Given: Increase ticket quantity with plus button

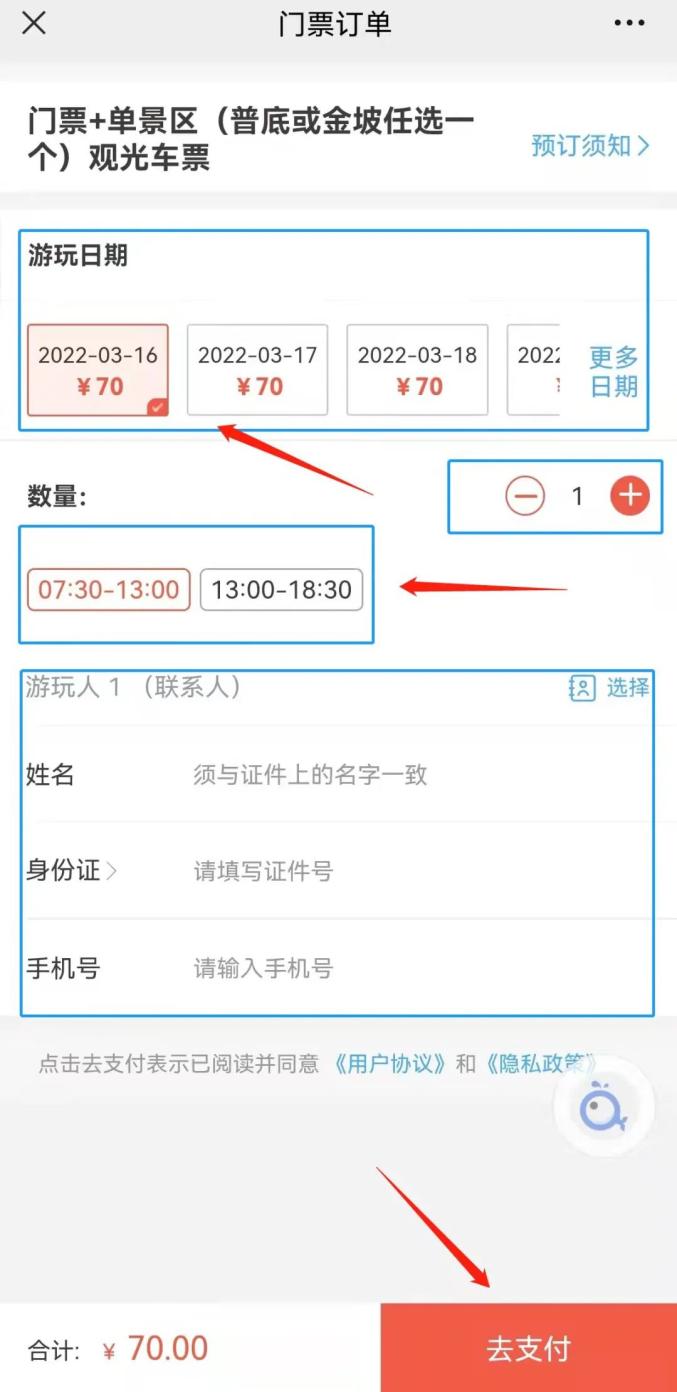Looking at the screenshot, I should point(630,495).
